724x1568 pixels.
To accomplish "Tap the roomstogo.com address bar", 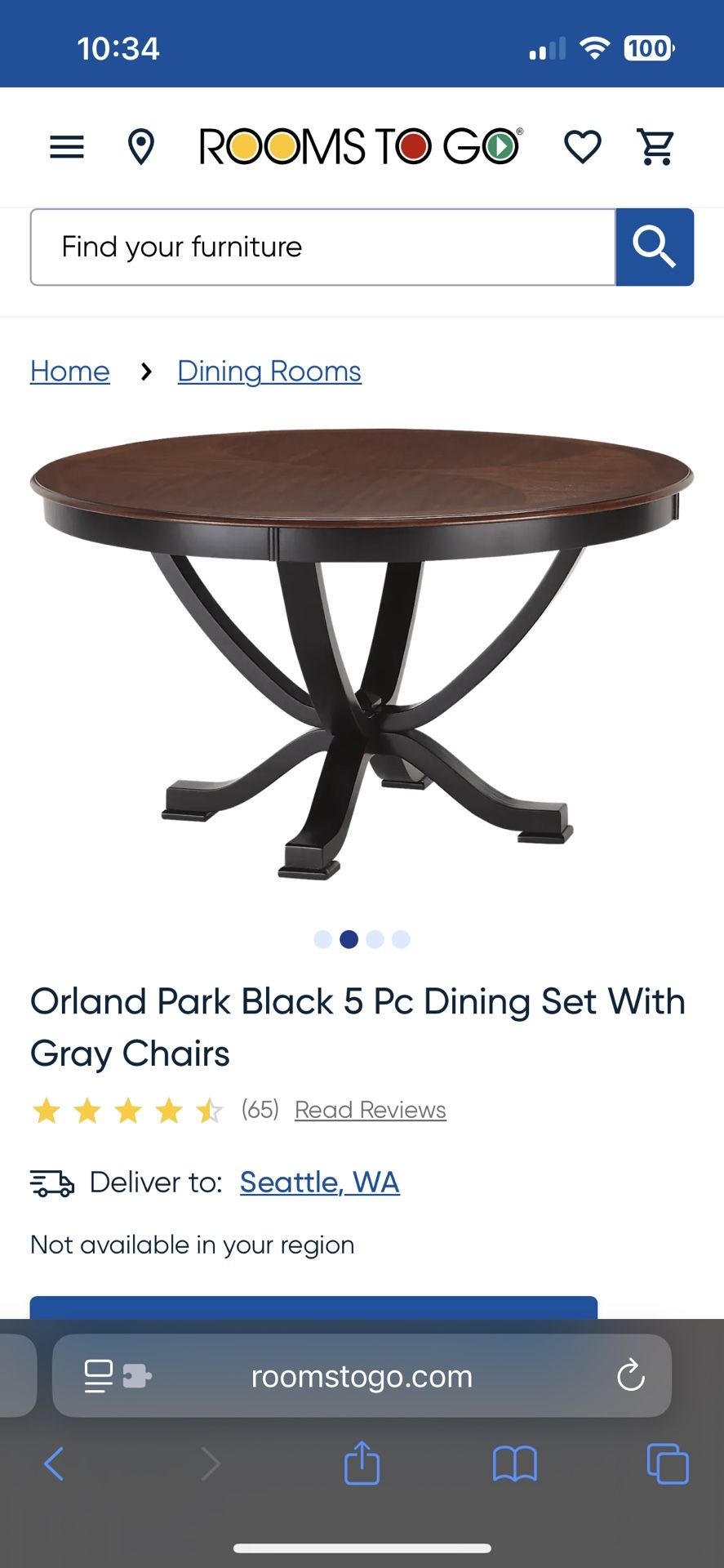I will point(362,1376).
